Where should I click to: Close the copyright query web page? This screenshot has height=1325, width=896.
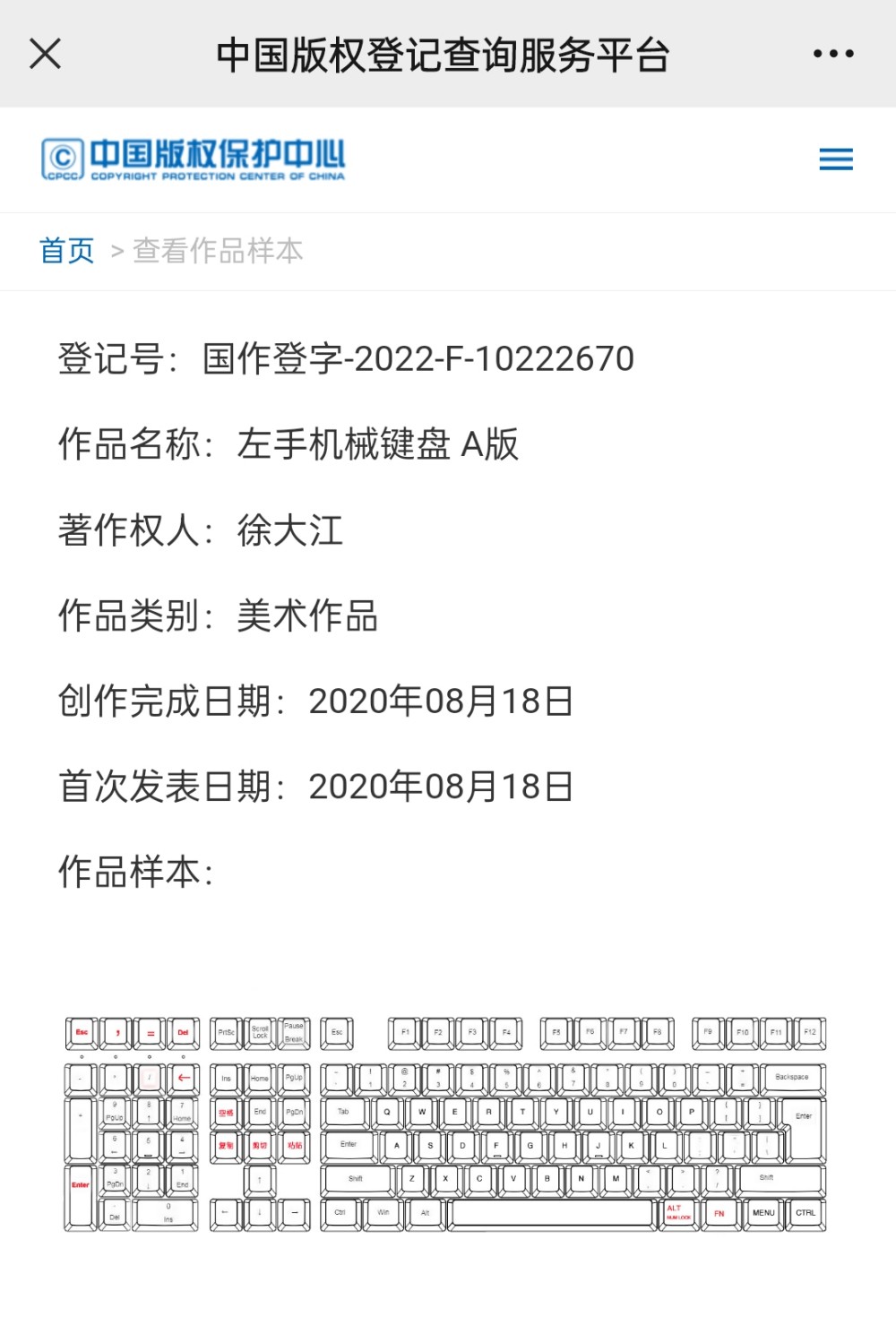tap(45, 54)
